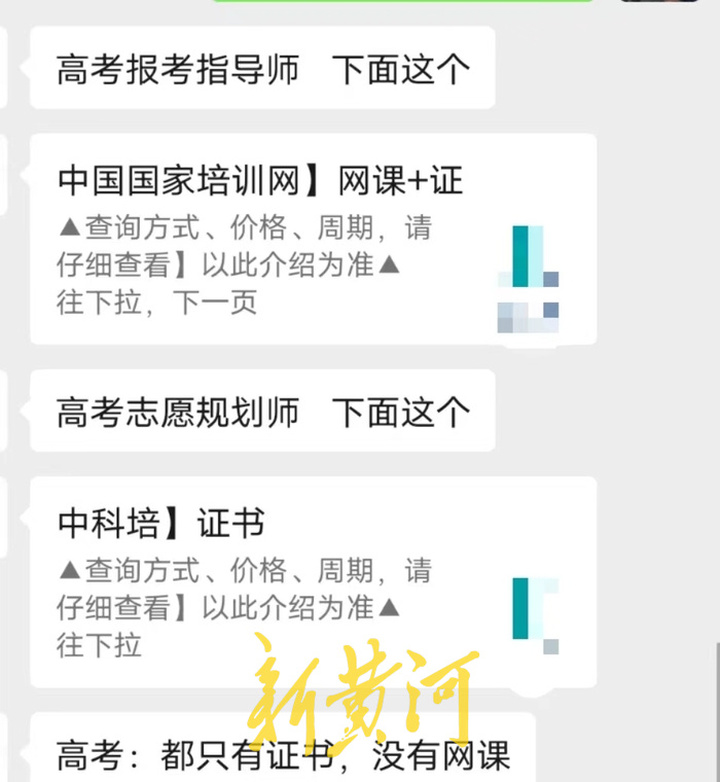
Task: Open the 中国国家培训网 网课+证 link card
Action: (x=312, y=240)
